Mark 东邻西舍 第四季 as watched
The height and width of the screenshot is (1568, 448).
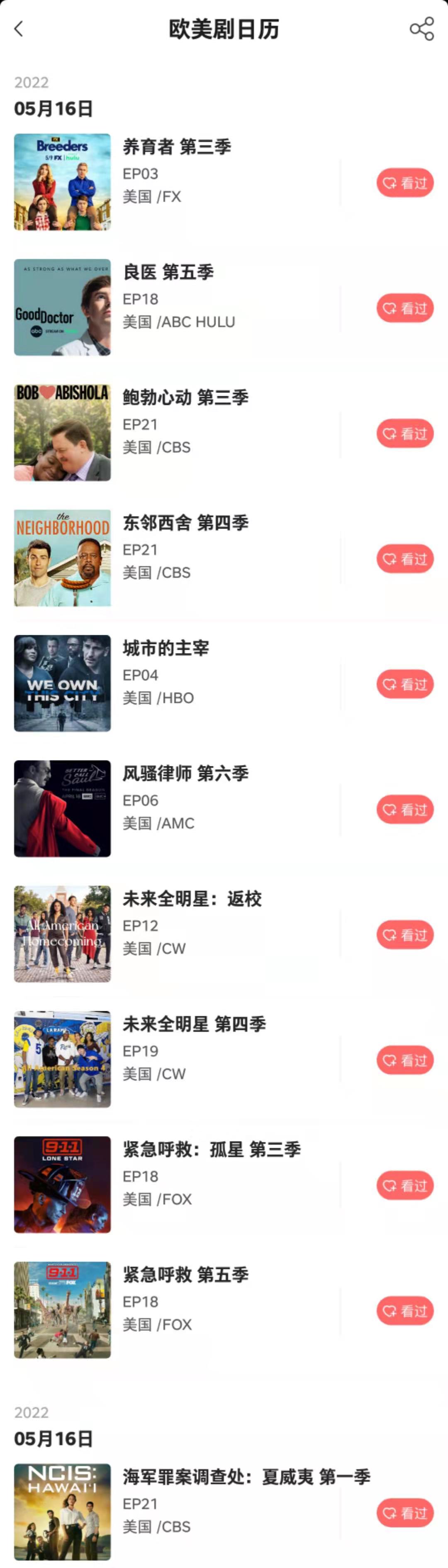[x=405, y=559]
